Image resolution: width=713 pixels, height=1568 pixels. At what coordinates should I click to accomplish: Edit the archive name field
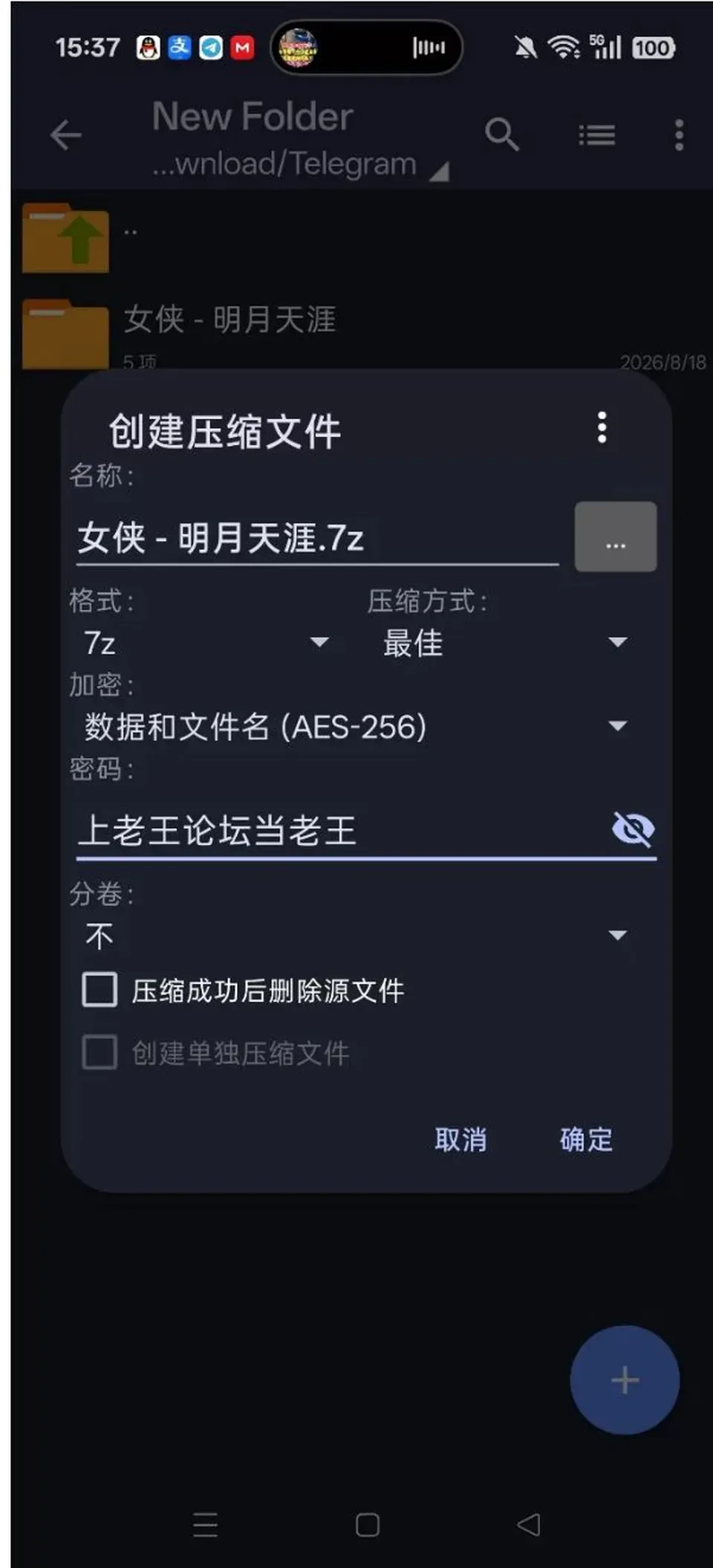(x=317, y=537)
